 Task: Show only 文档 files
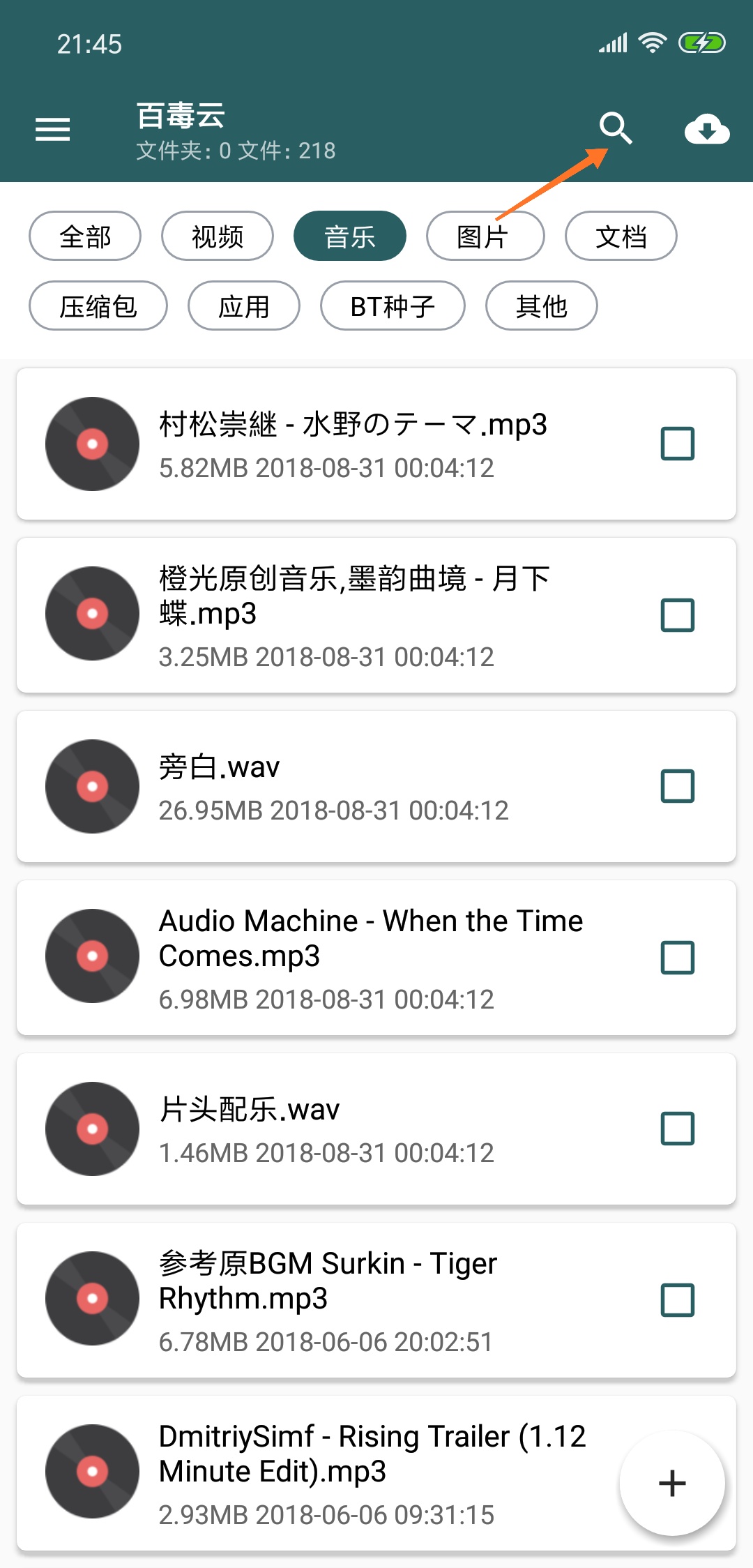(x=621, y=236)
